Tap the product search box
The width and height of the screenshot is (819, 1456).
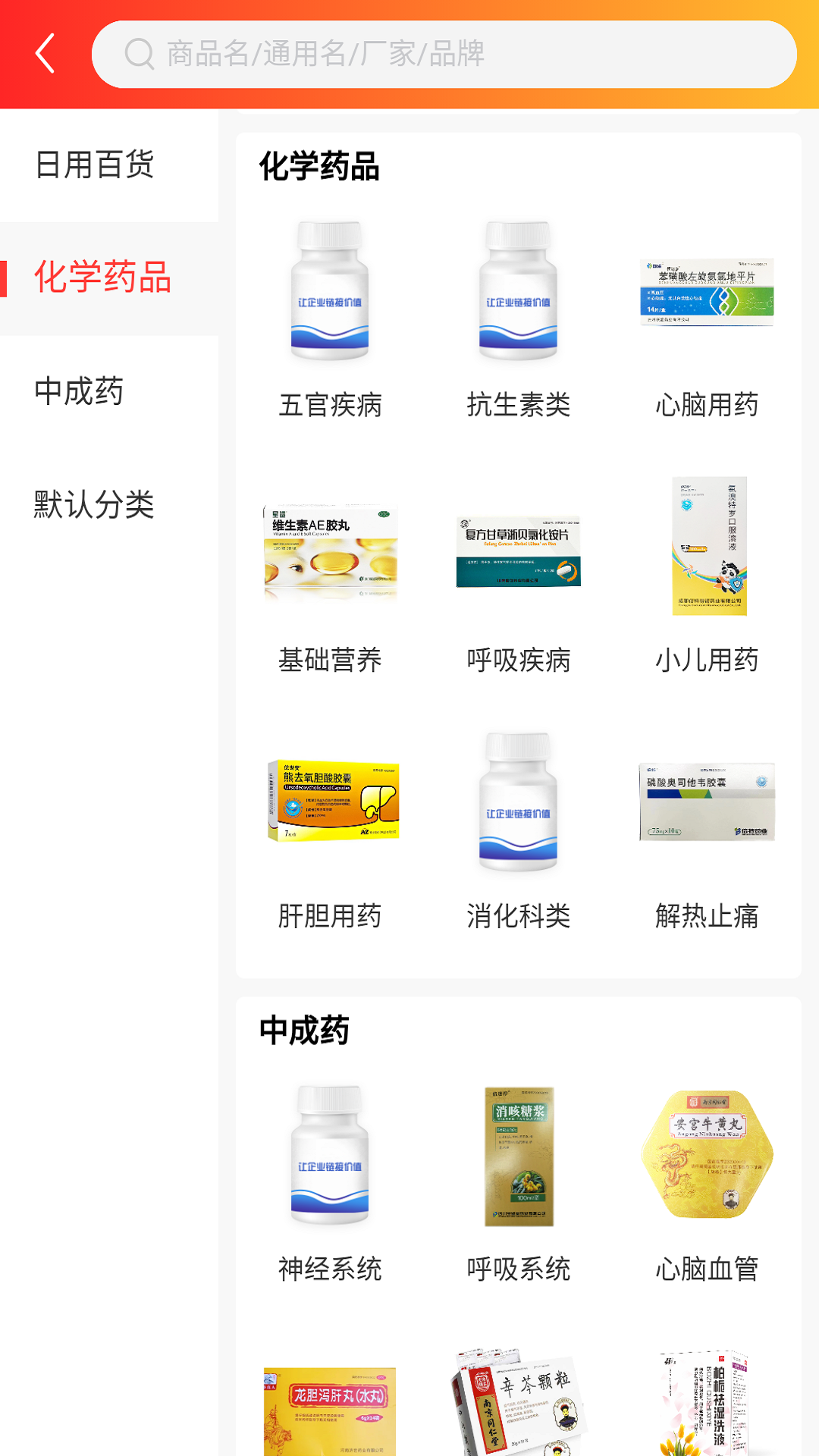pyautogui.click(x=444, y=54)
